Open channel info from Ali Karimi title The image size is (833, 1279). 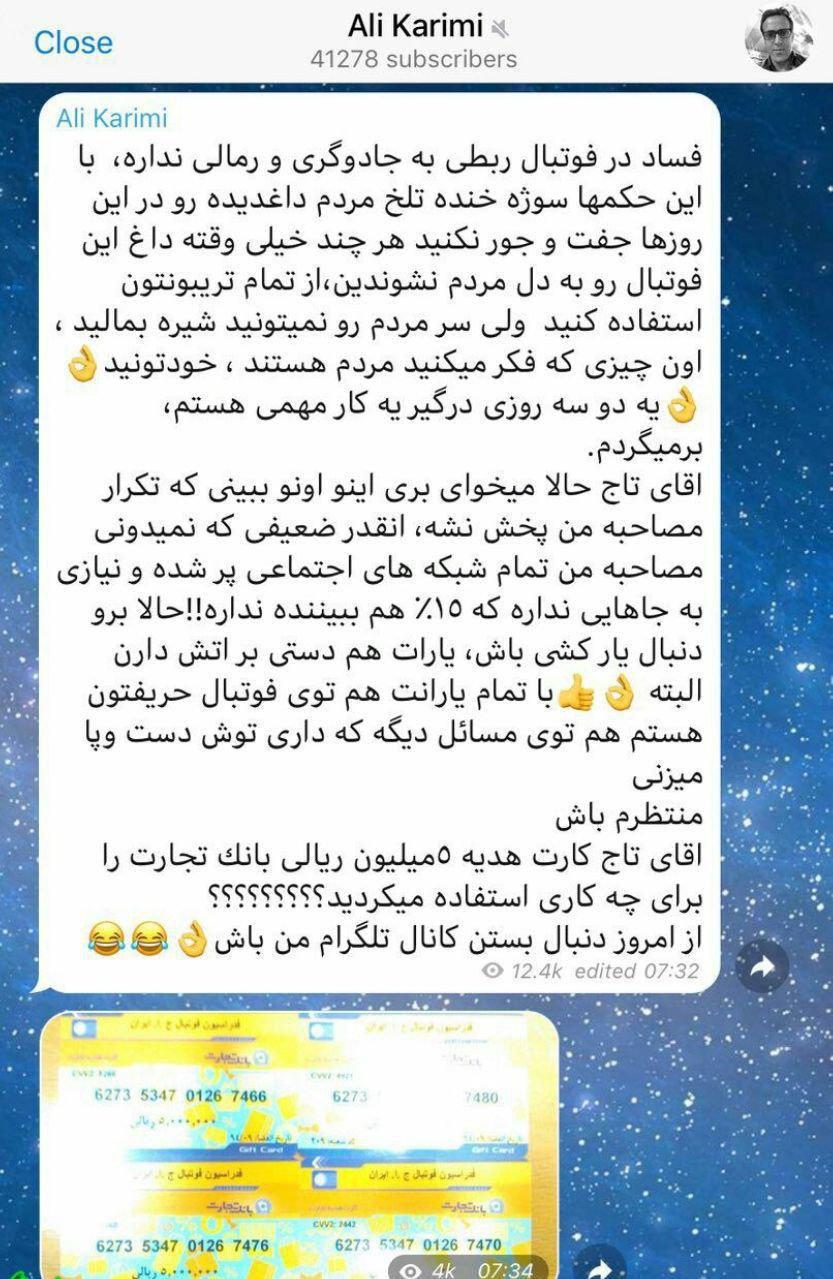click(x=415, y=26)
